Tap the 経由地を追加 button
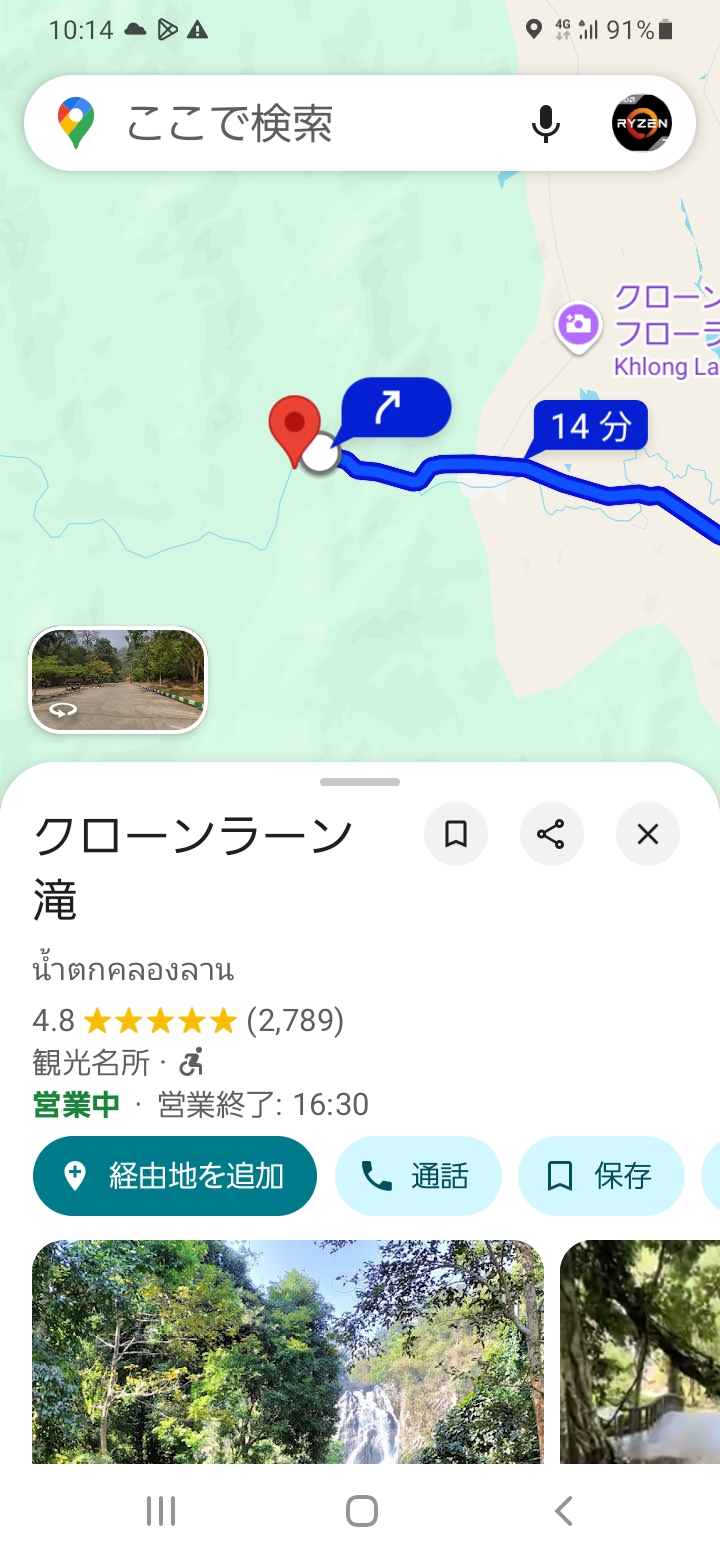 coord(175,1176)
